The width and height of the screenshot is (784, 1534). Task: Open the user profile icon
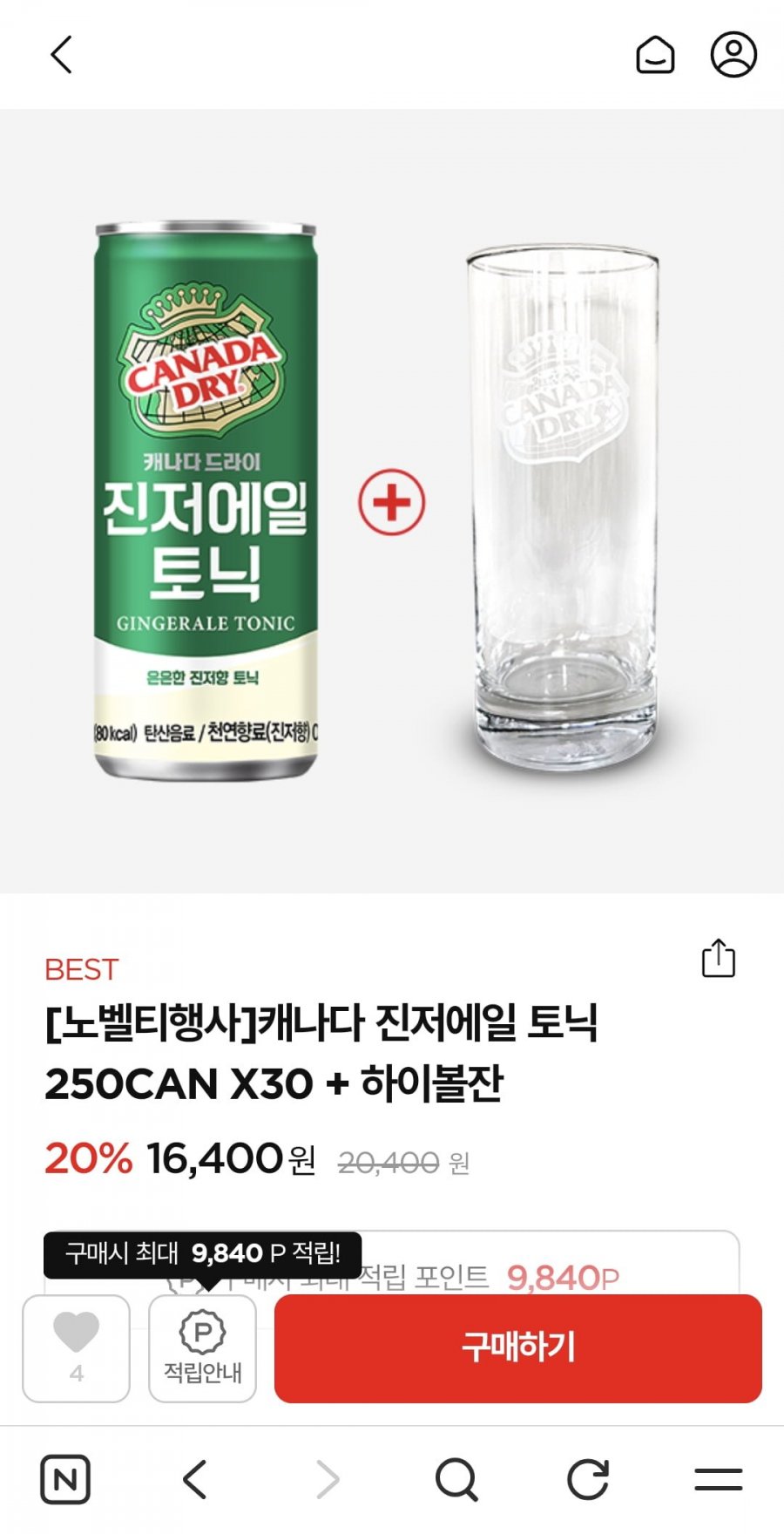pyautogui.click(x=733, y=55)
